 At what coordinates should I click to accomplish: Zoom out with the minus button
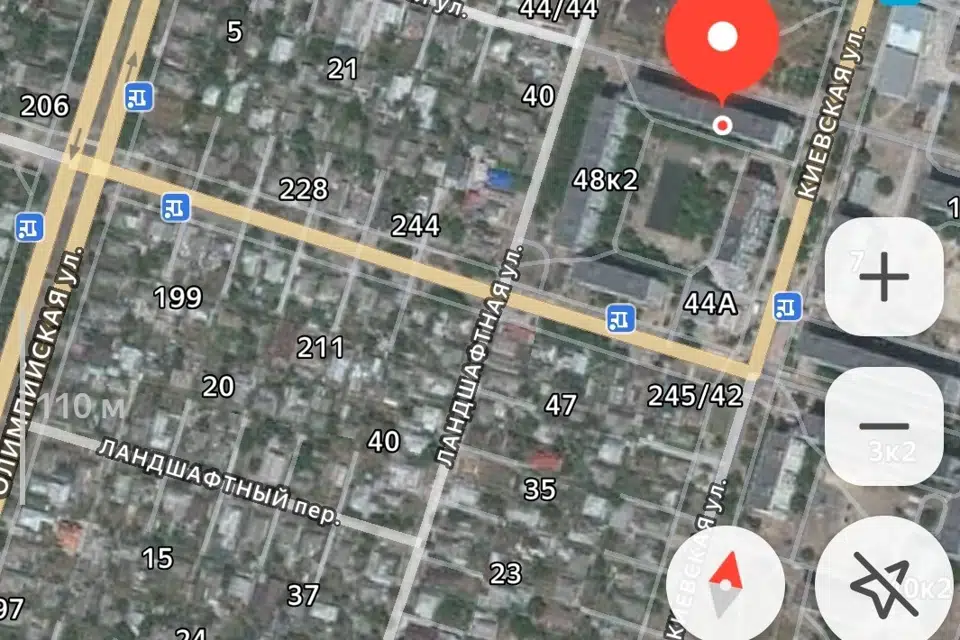pyautogui.click(x=884, y=427)
